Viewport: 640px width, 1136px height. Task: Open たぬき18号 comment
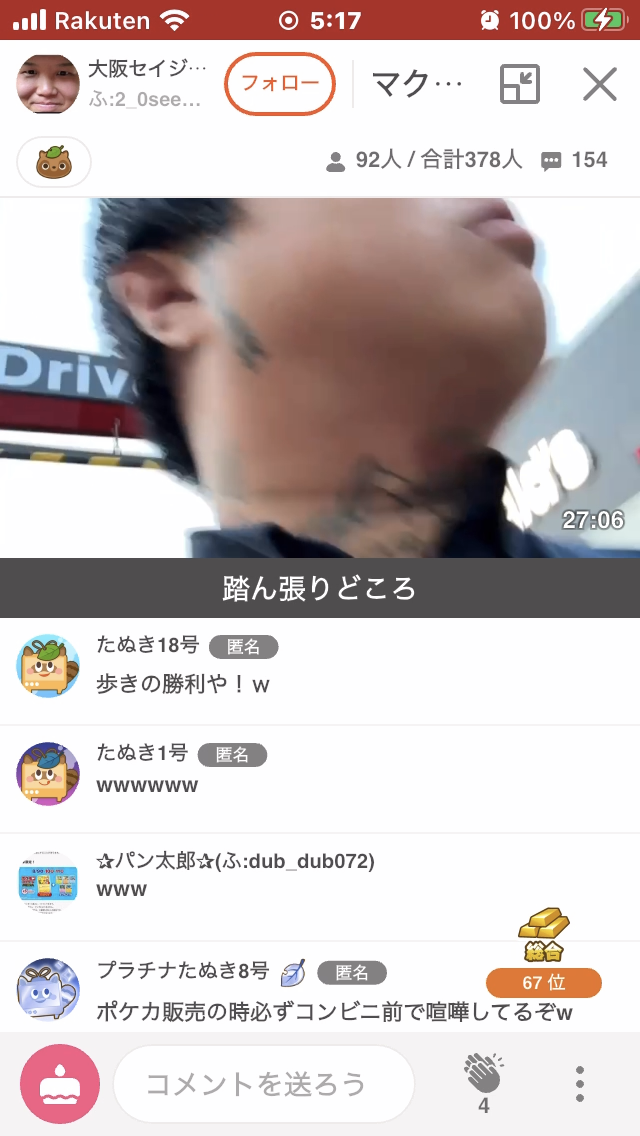click(x=320, y=671)
